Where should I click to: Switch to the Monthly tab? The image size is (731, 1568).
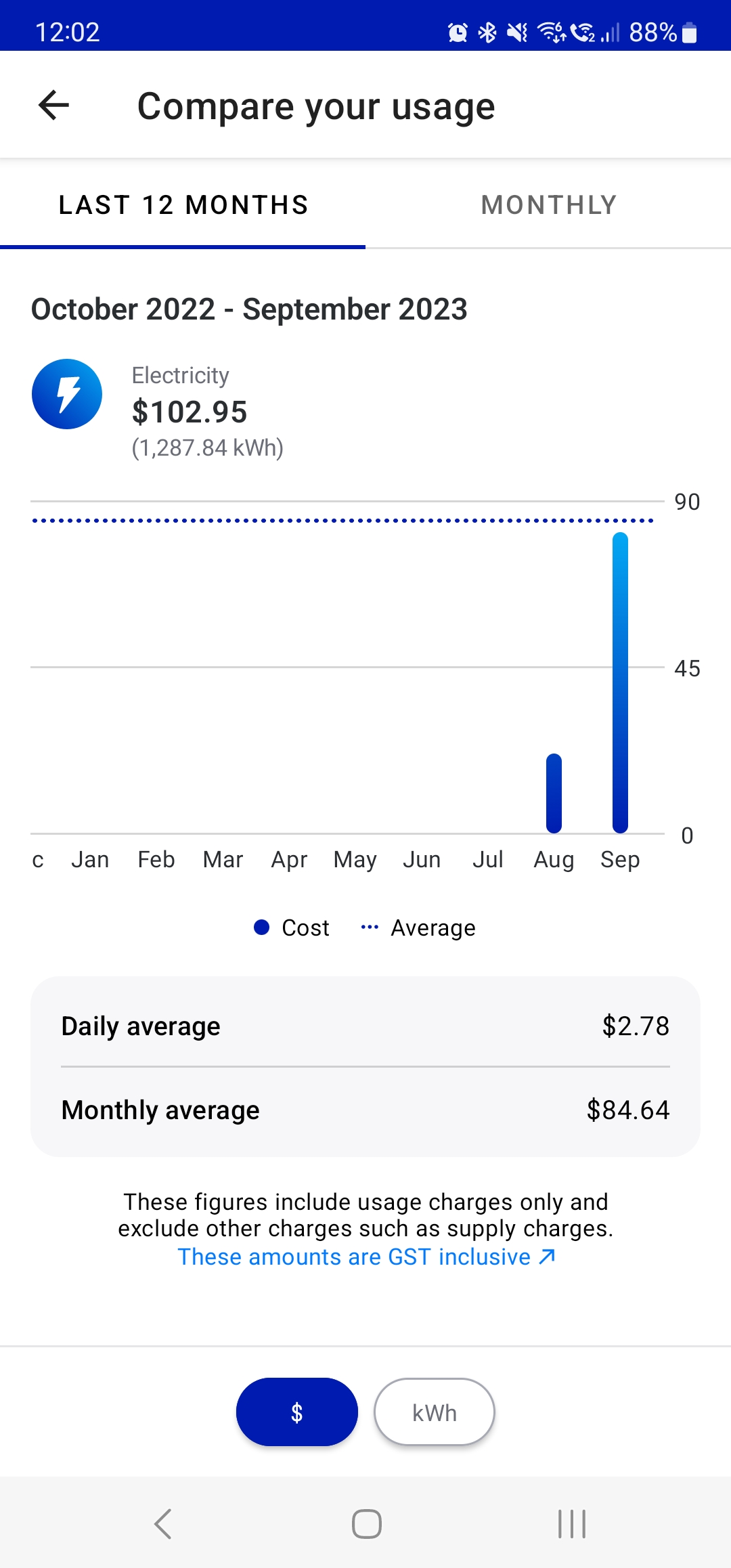[x=548, y=204]
